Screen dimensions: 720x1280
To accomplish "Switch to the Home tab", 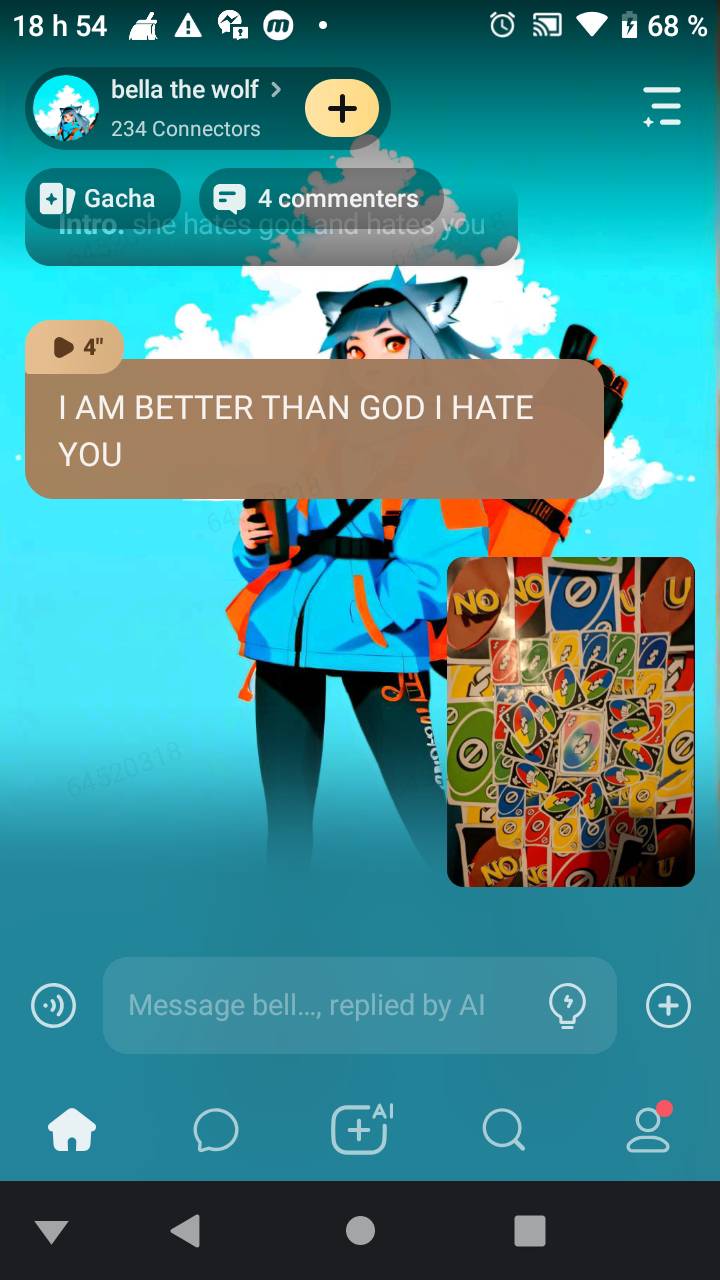I will point(72,1130).
